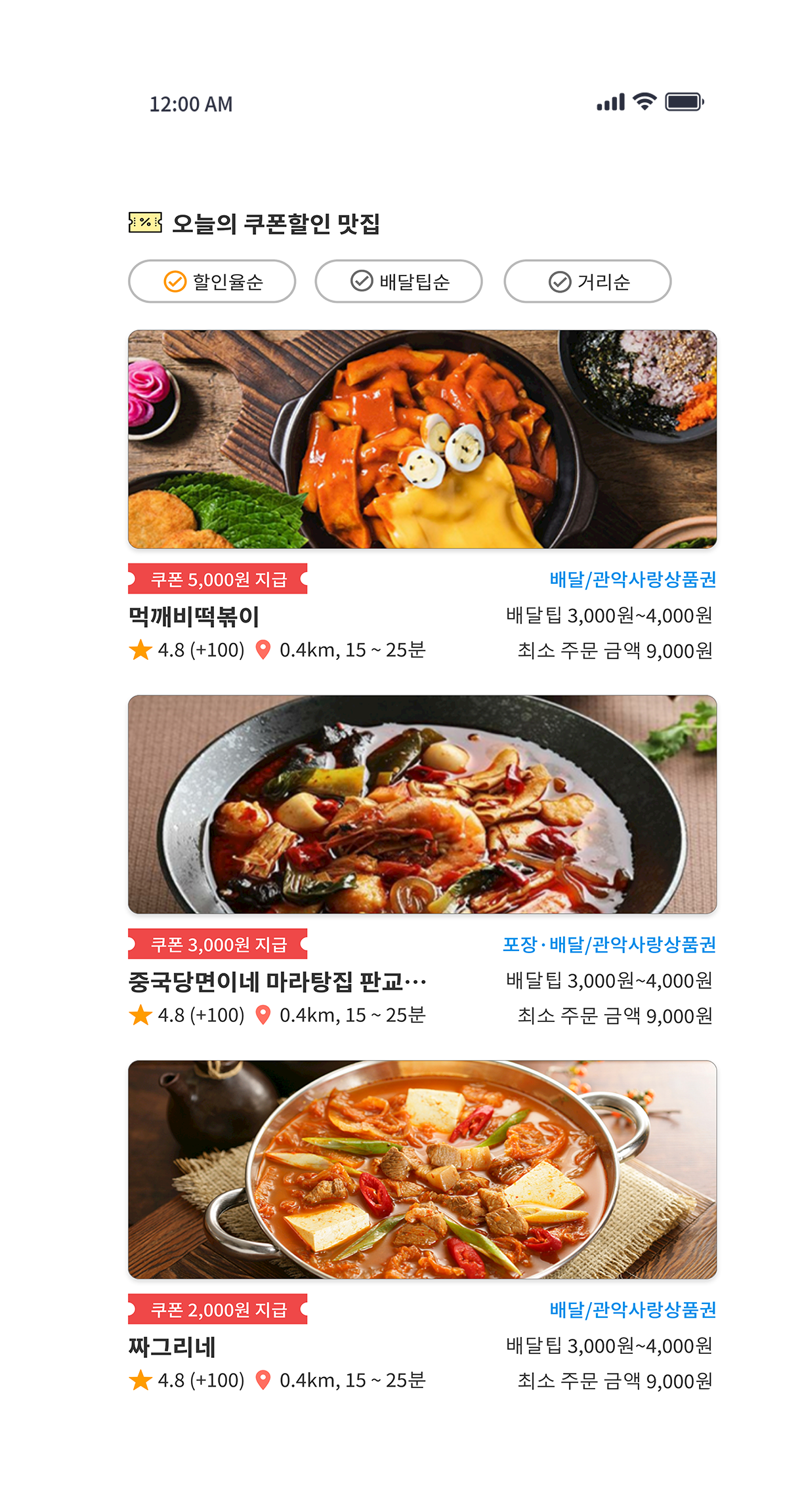
Task: Select the 배달팁순 sort chip
Action: click(398, 281)
